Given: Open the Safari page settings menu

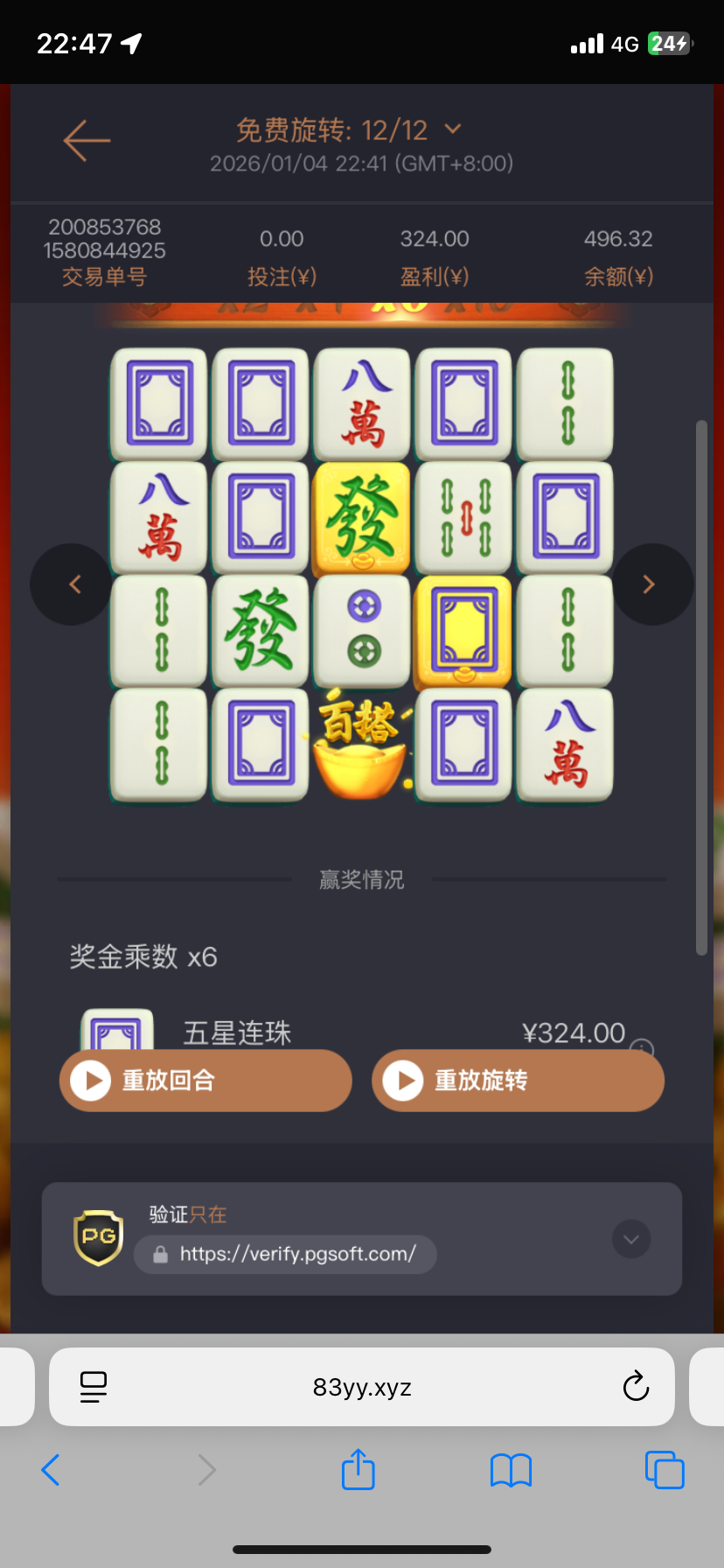Looking at the screenshot, I should pyautogui.click(x=94, y=1387).
